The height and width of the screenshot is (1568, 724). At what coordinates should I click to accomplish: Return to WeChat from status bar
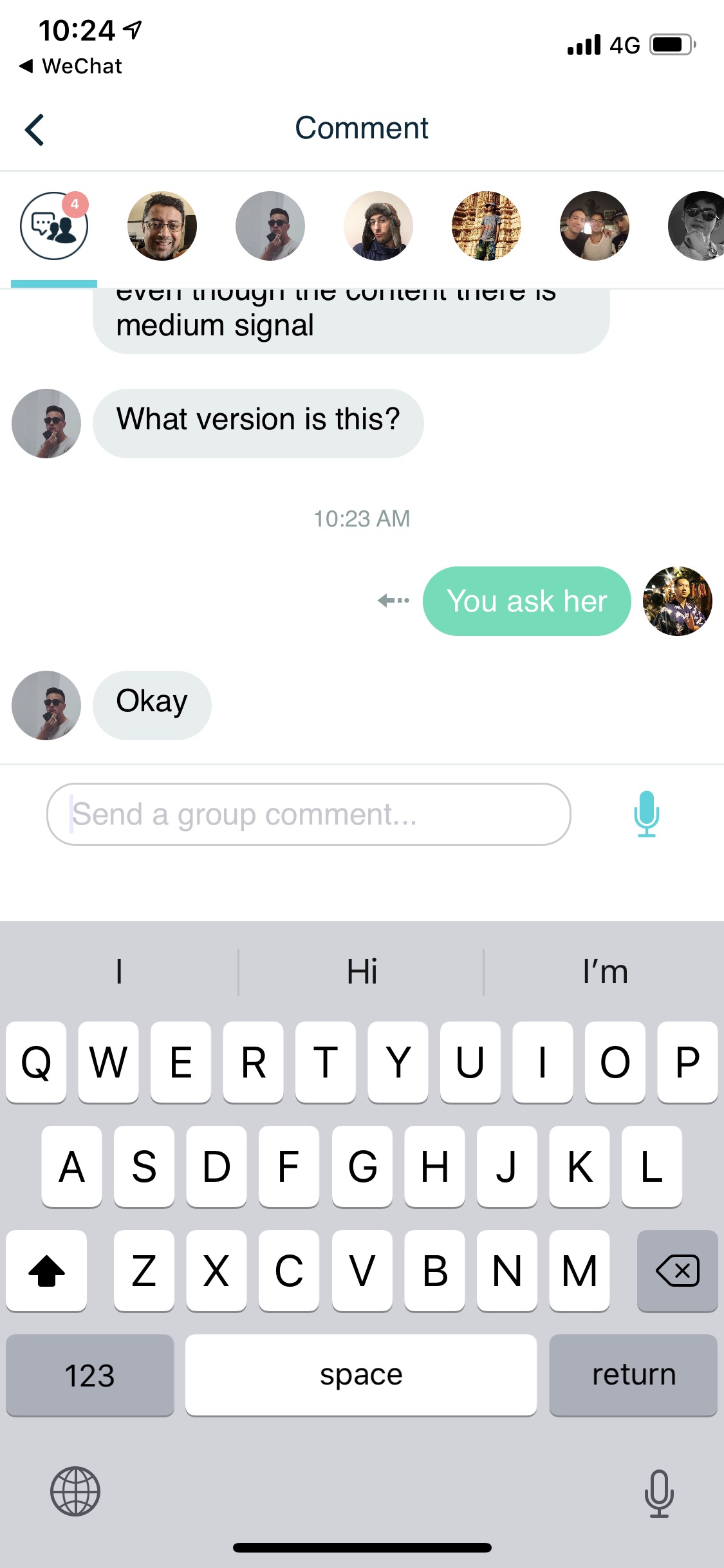coord(71,66)
